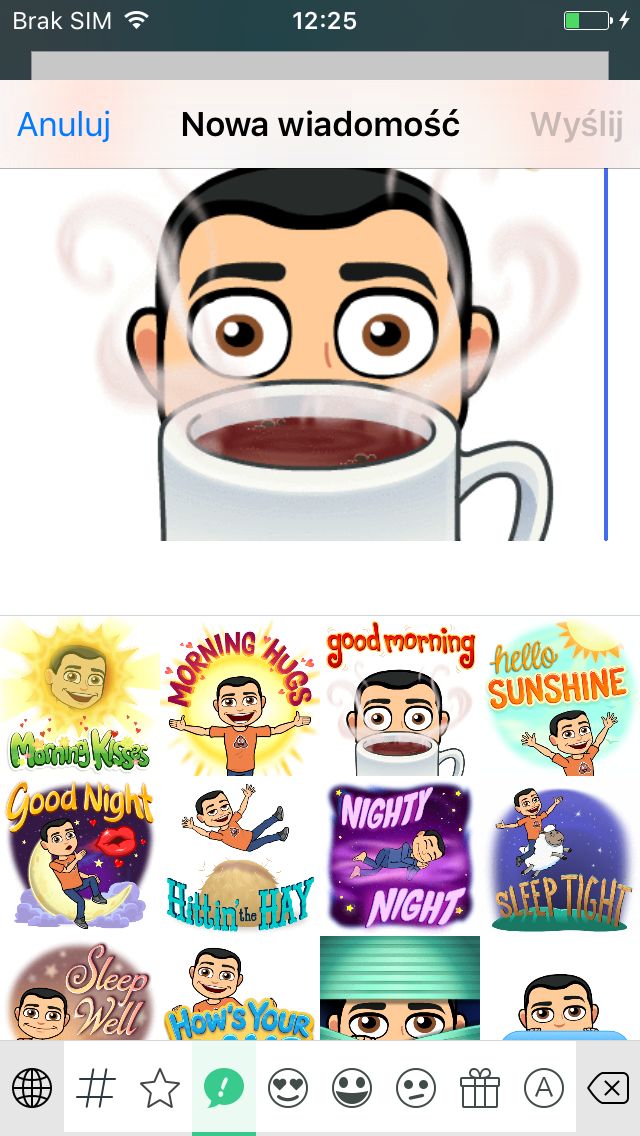The width and height of the screenshot is (640, 1136).
Task: Select the Good Night moon sticker
Action: (x=80, y=856)
